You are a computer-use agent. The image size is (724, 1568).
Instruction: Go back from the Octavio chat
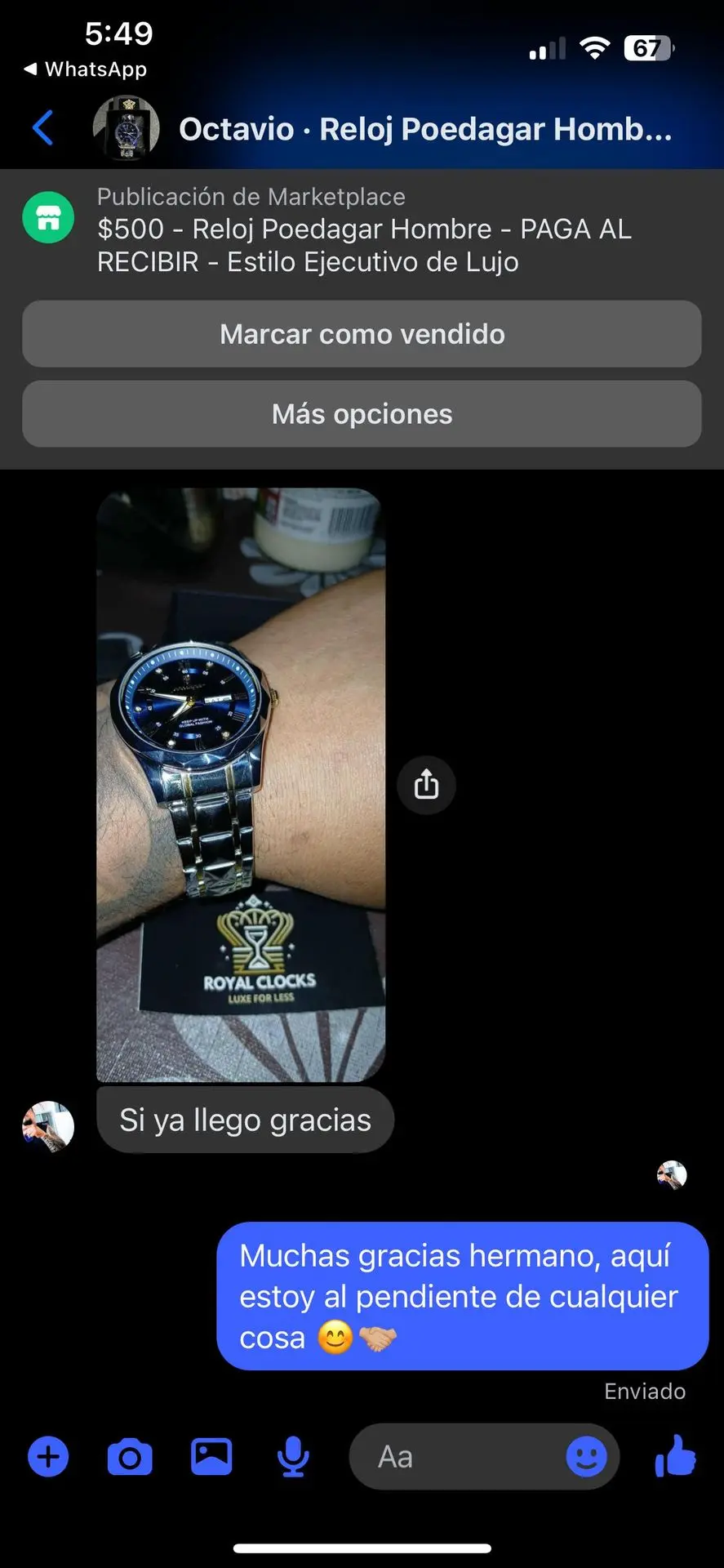coord(43,128)
